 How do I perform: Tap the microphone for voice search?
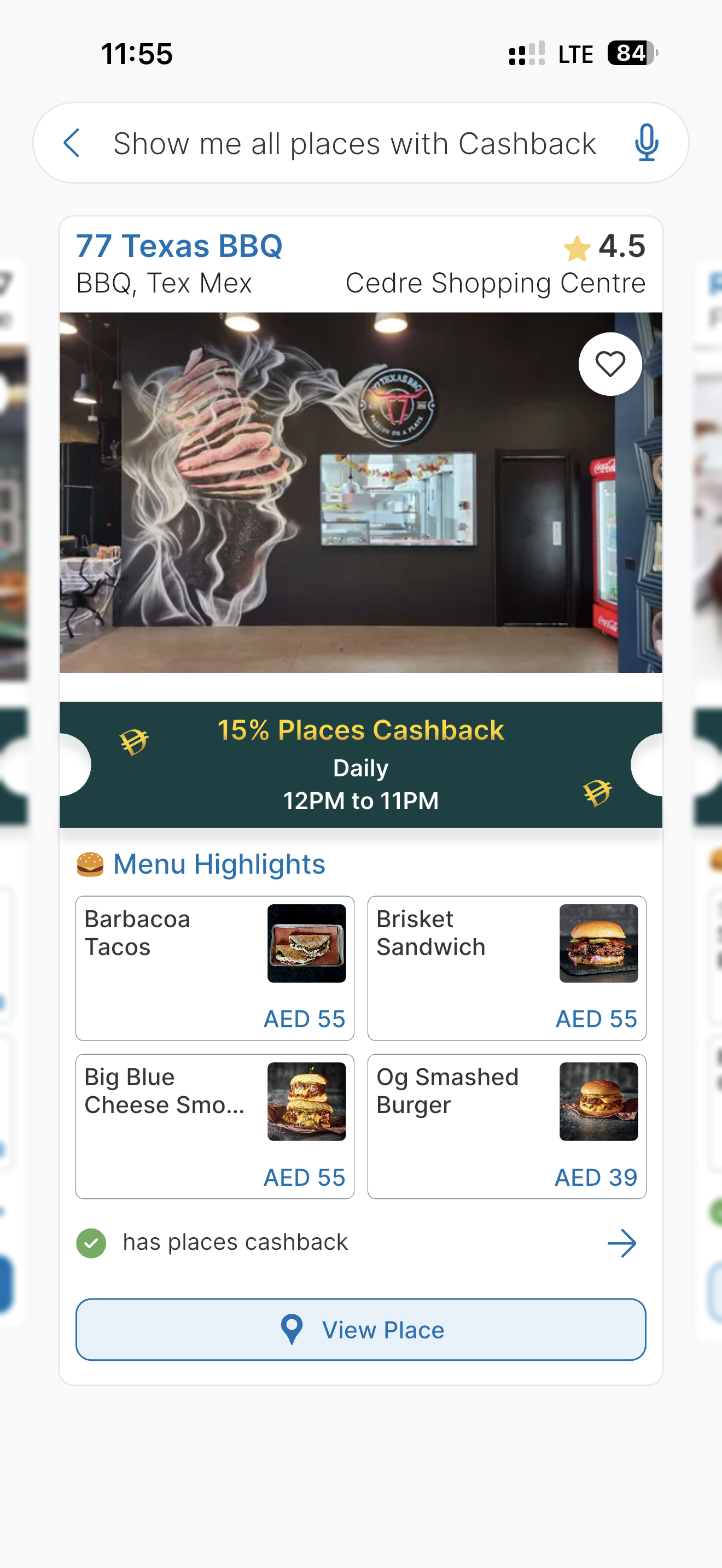point(646,143)
